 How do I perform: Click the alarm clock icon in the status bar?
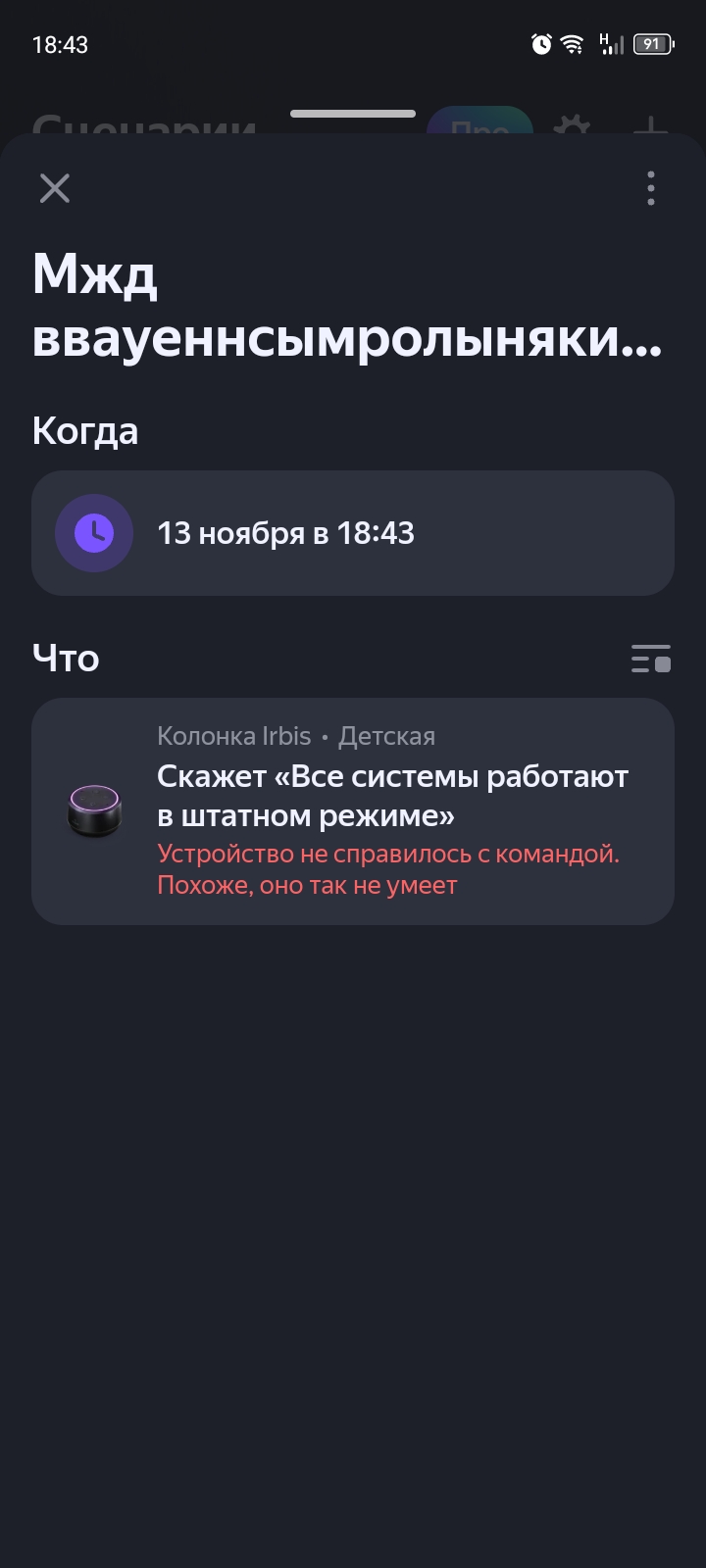[539, 43]
